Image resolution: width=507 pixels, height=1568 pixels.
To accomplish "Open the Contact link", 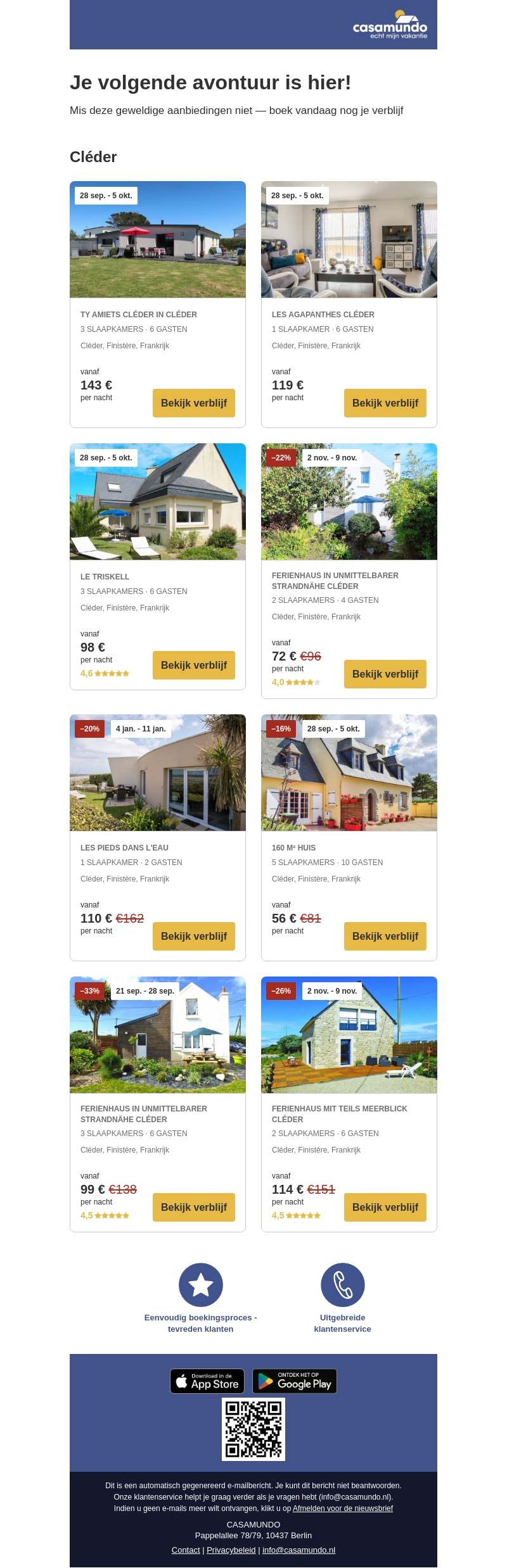I will (185, 1550).
